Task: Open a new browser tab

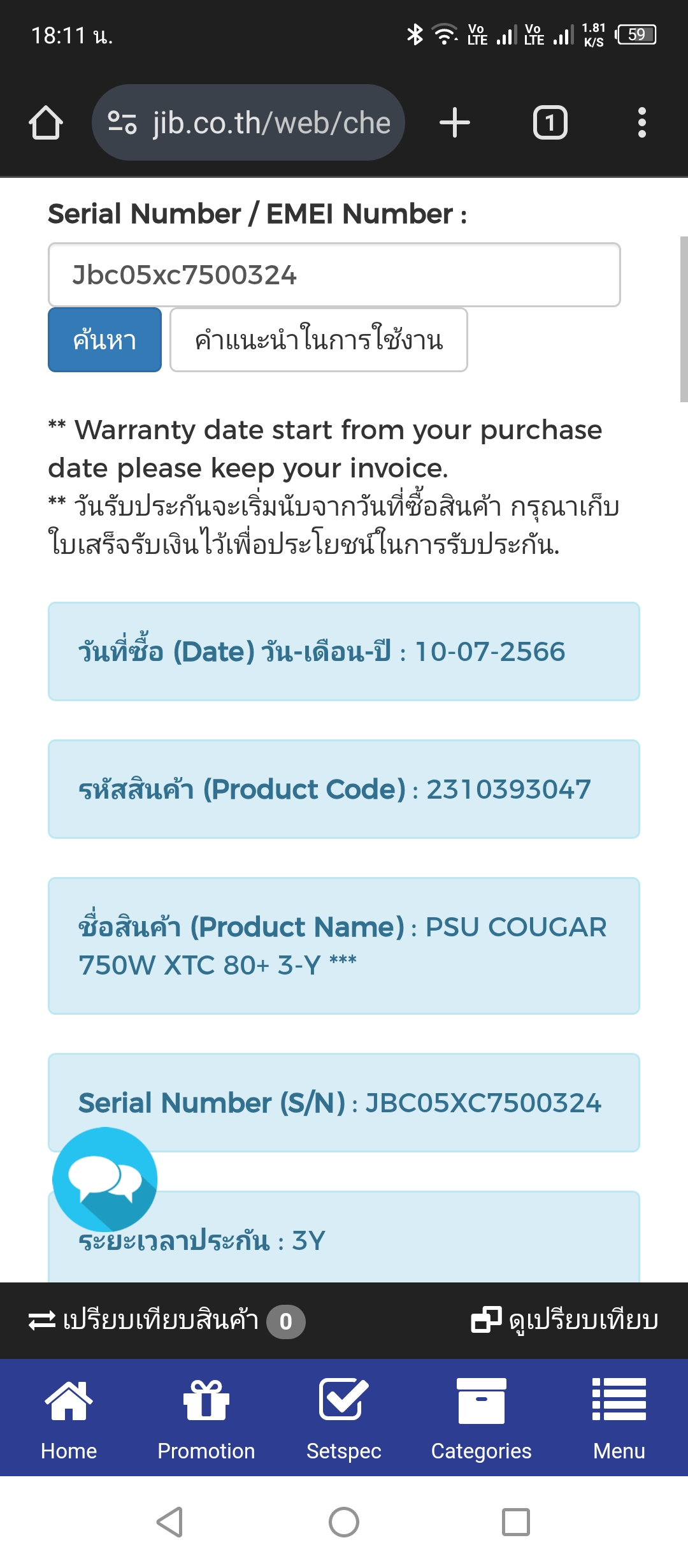Action: pos(455,122)
